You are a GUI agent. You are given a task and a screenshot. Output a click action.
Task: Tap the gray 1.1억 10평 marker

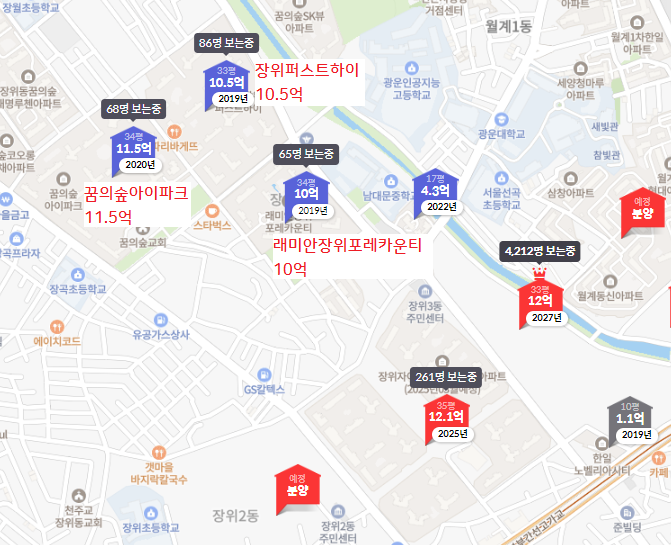point(630,420)
